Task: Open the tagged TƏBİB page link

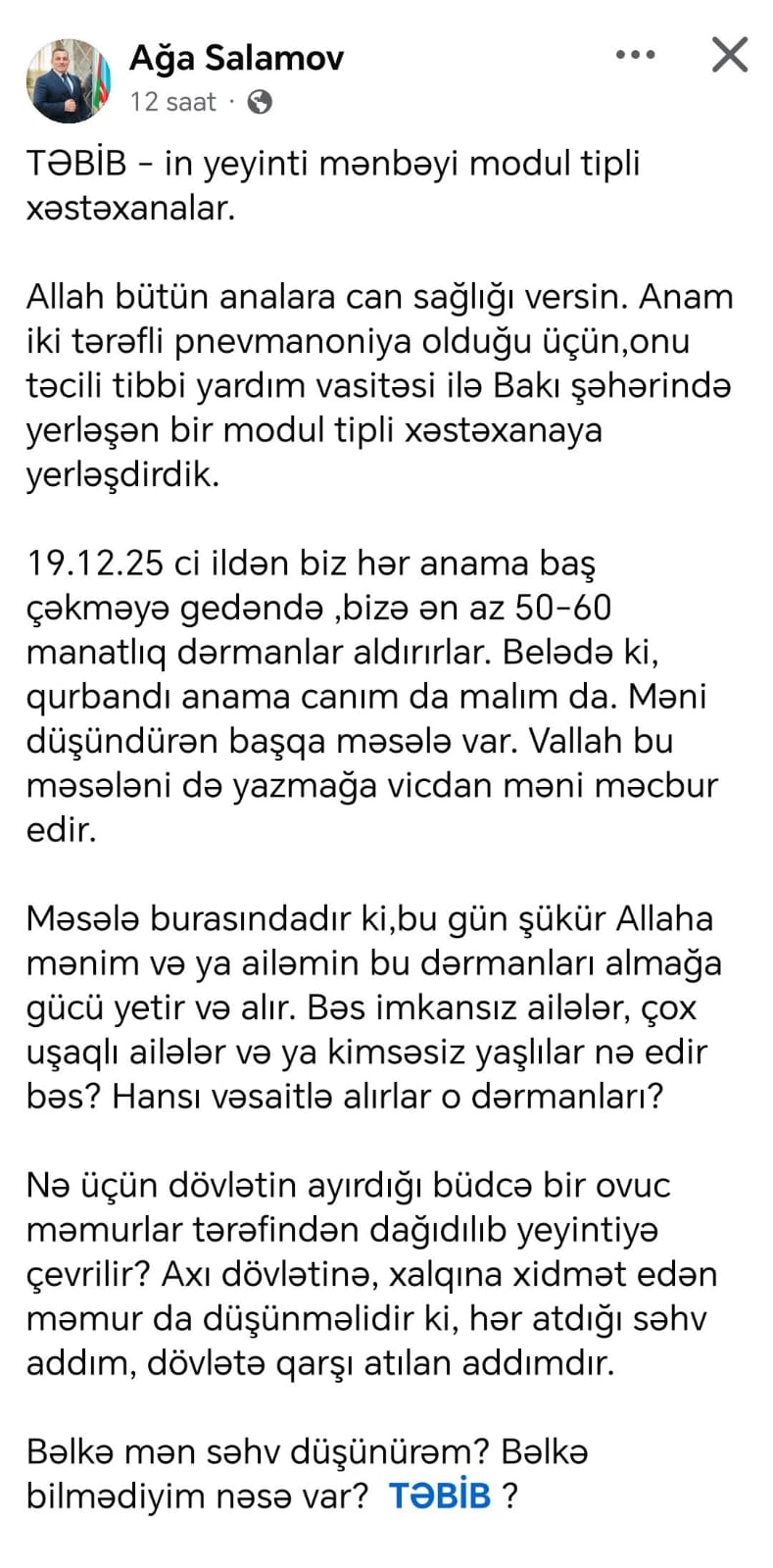Action: [440, 1496]
